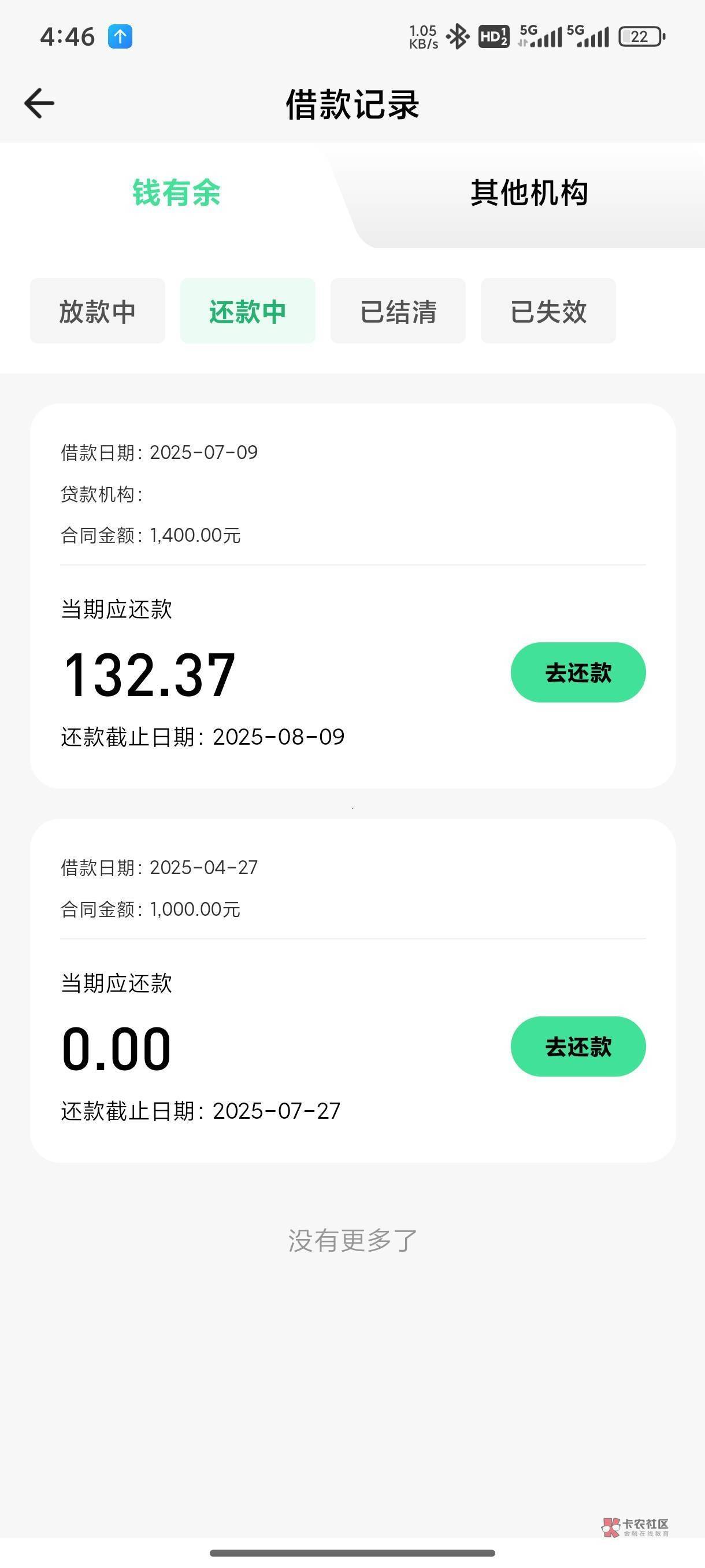Show 已结清 loan records
705x1568 pixels.
pyautogui.click(x=398, y=311)
